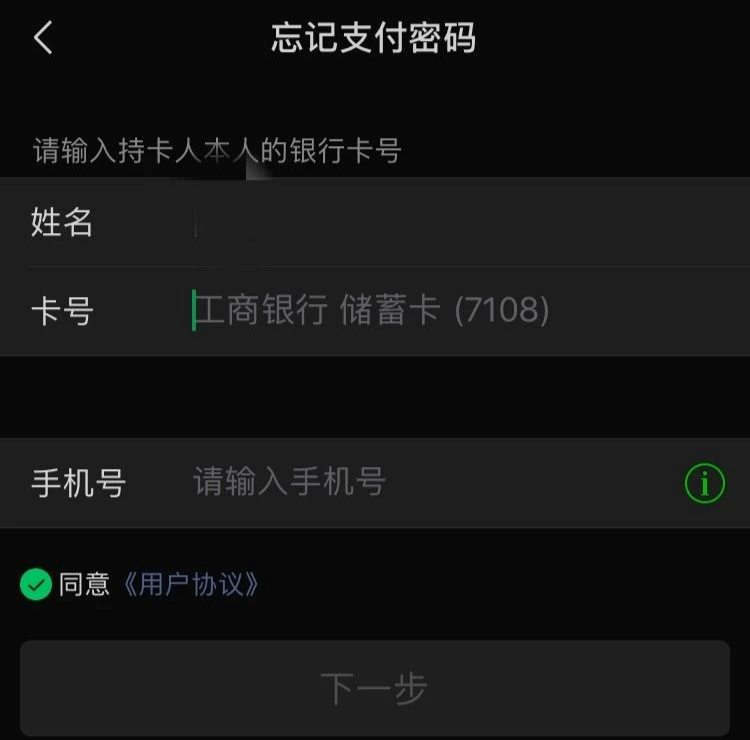Open phone number info icon
Image resolution: width=750 pixels, height=740 pixels.
click(704, 484)
